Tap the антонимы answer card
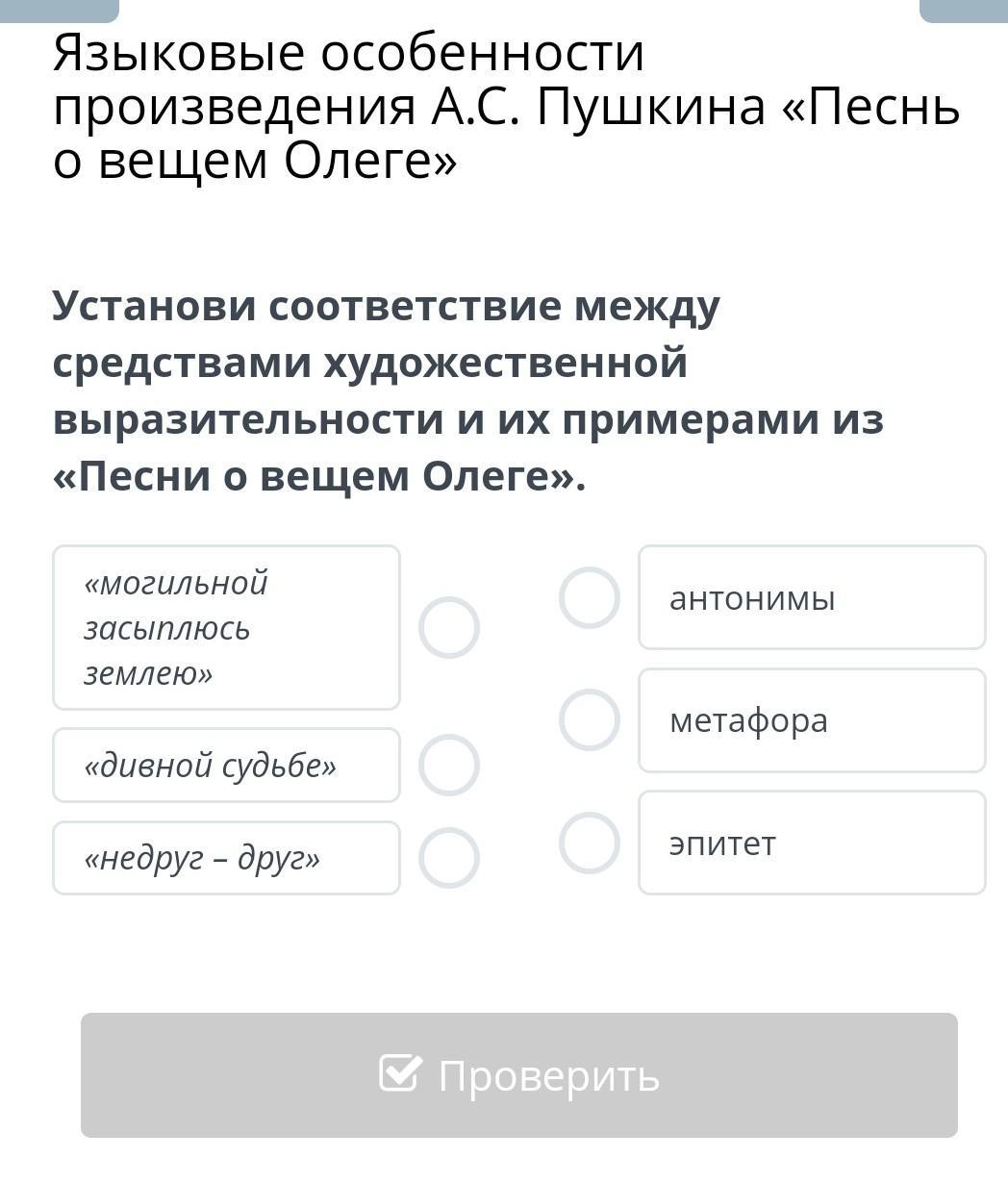This screenshot has width=1008, height=1184. [812, 597]
